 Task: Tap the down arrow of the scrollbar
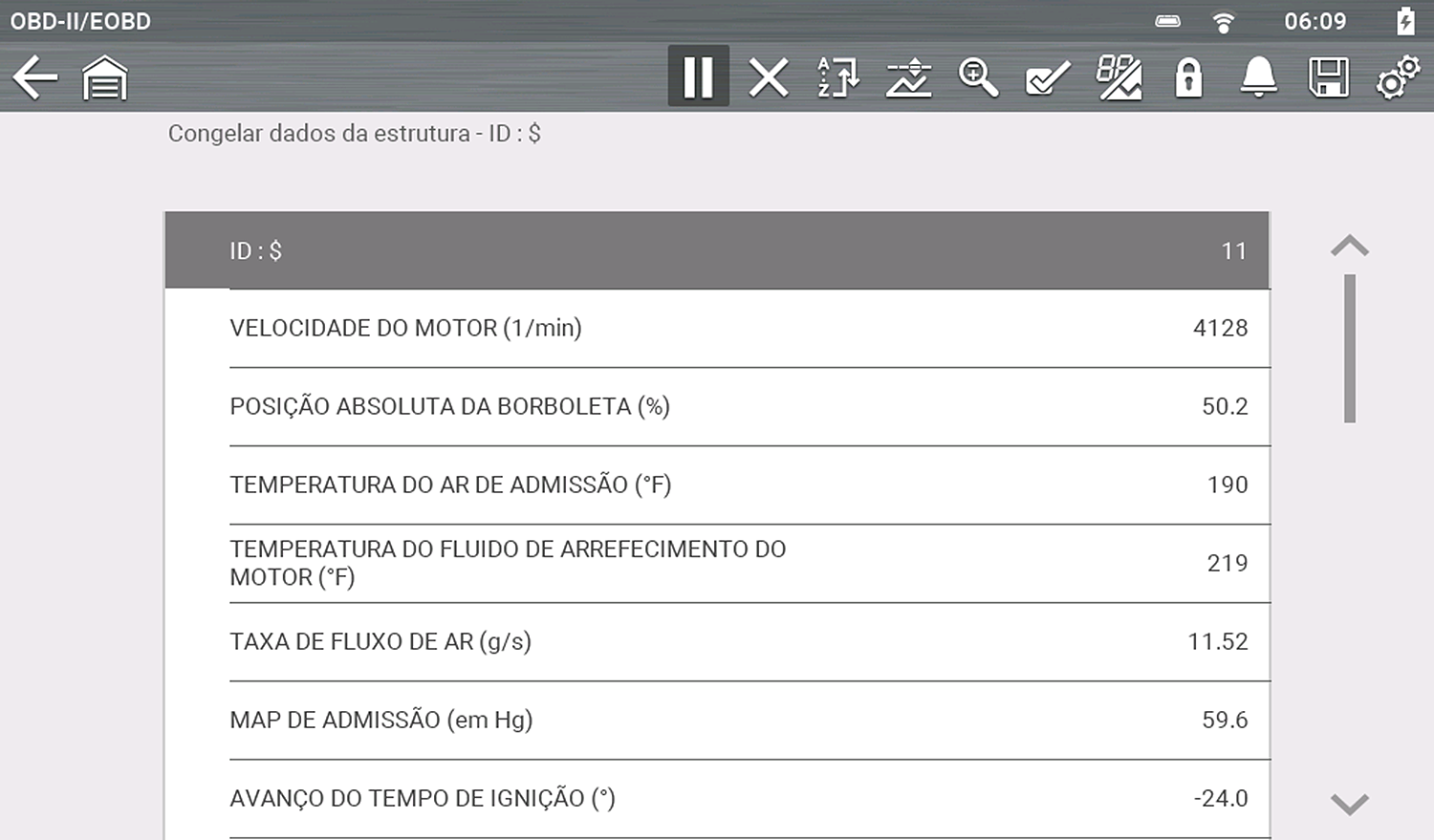pos(1350,804)
